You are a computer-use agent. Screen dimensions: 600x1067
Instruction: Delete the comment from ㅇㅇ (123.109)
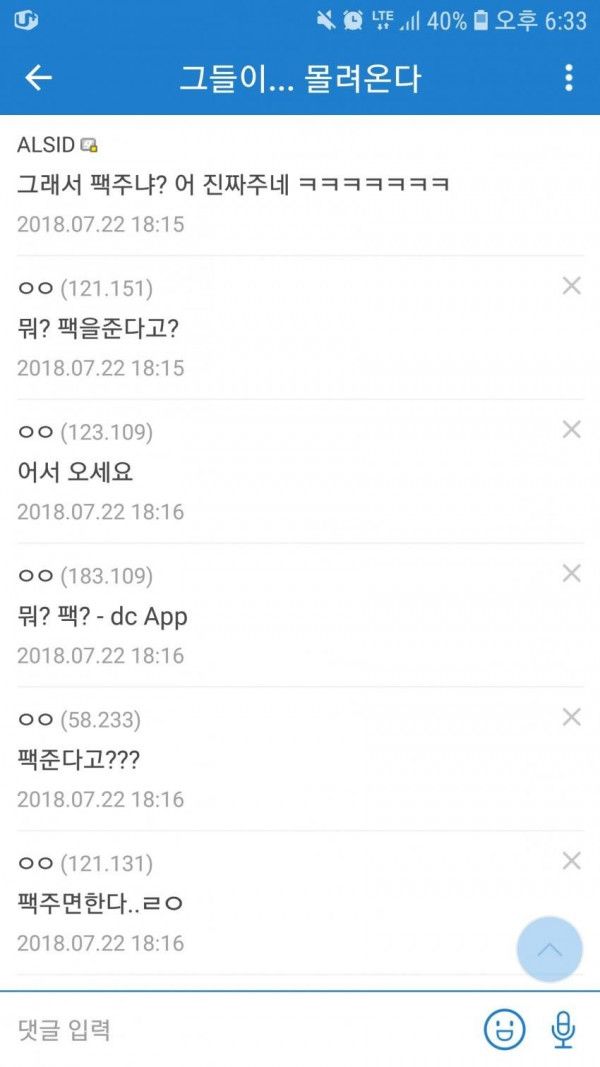571,430
